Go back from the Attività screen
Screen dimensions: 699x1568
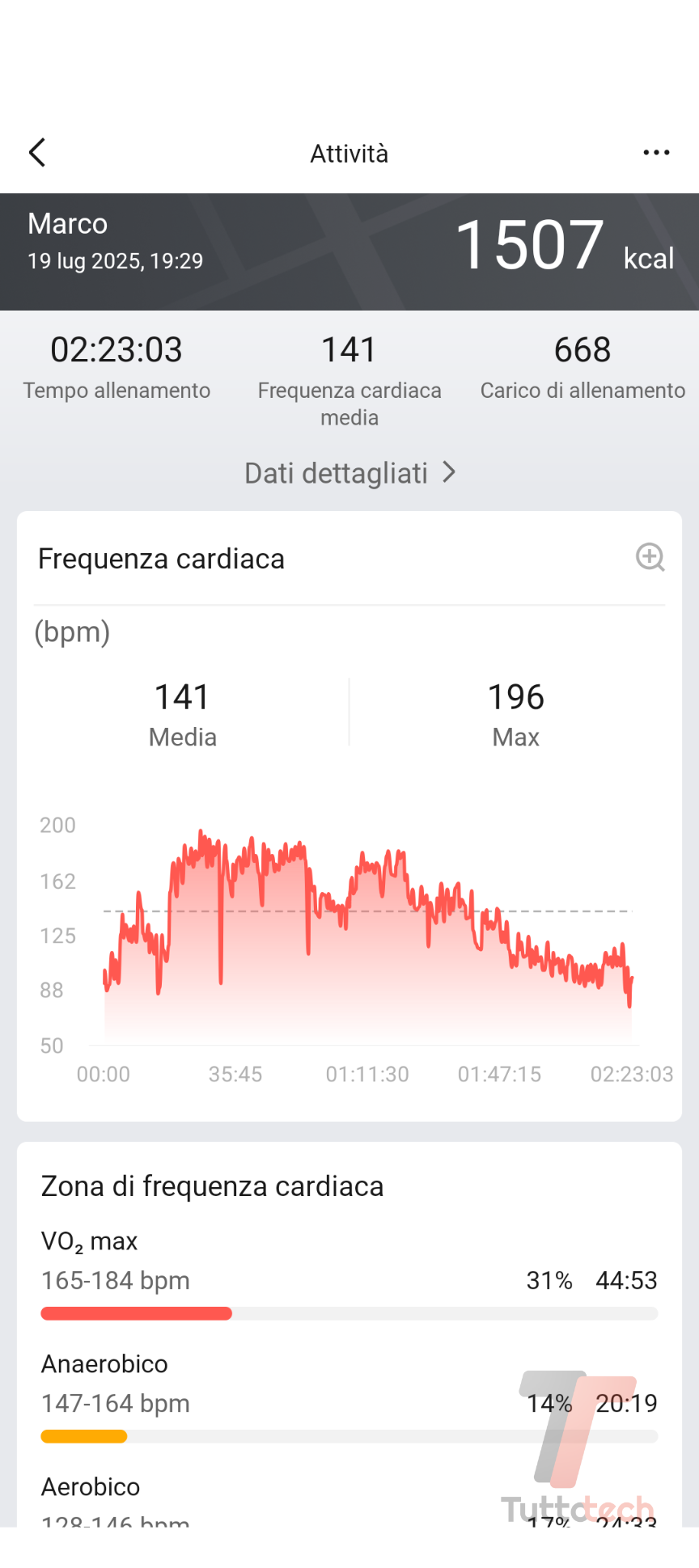pos(37,152)
